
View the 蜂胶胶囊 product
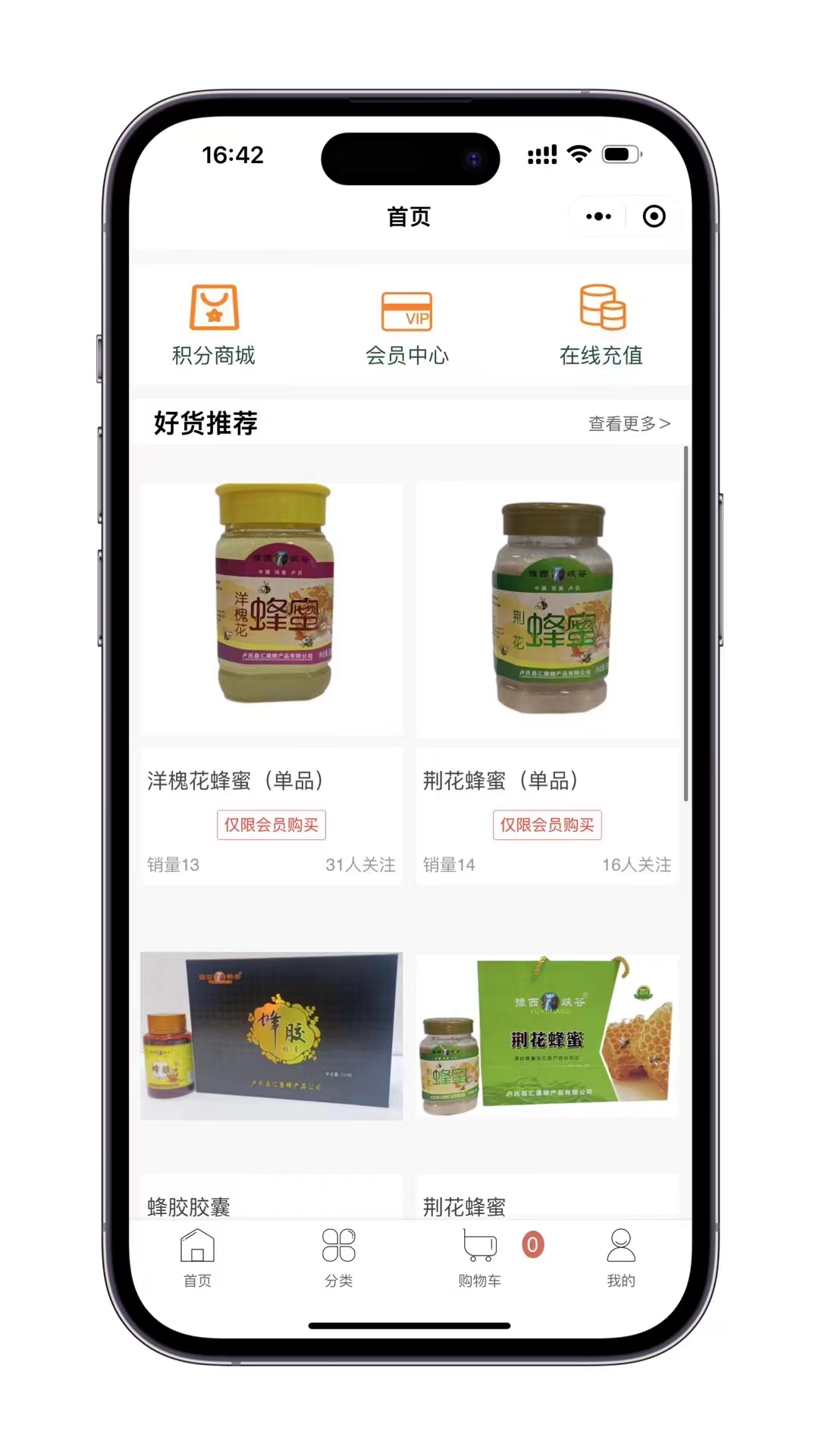pos(271,1036)
